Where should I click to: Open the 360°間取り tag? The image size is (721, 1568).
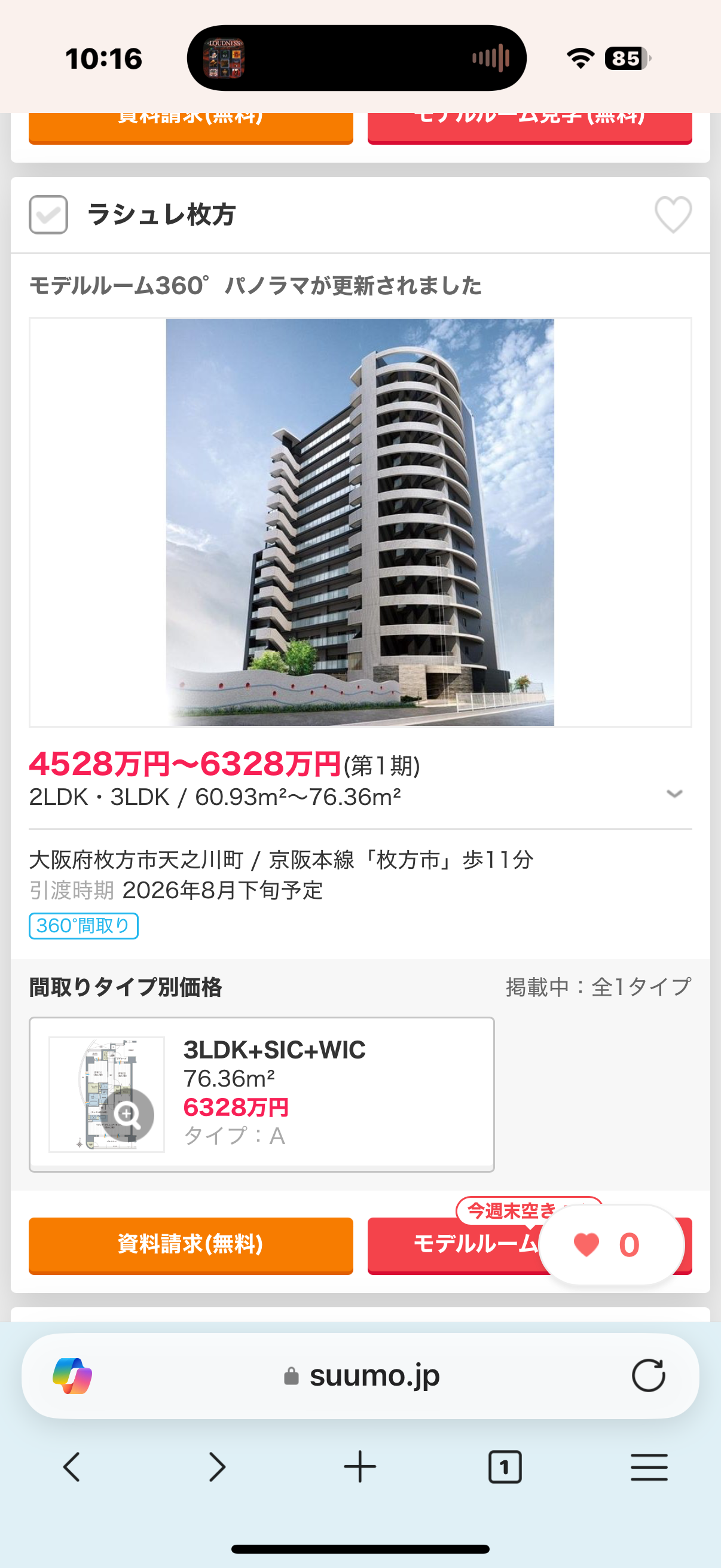click(x=83, y=926)
